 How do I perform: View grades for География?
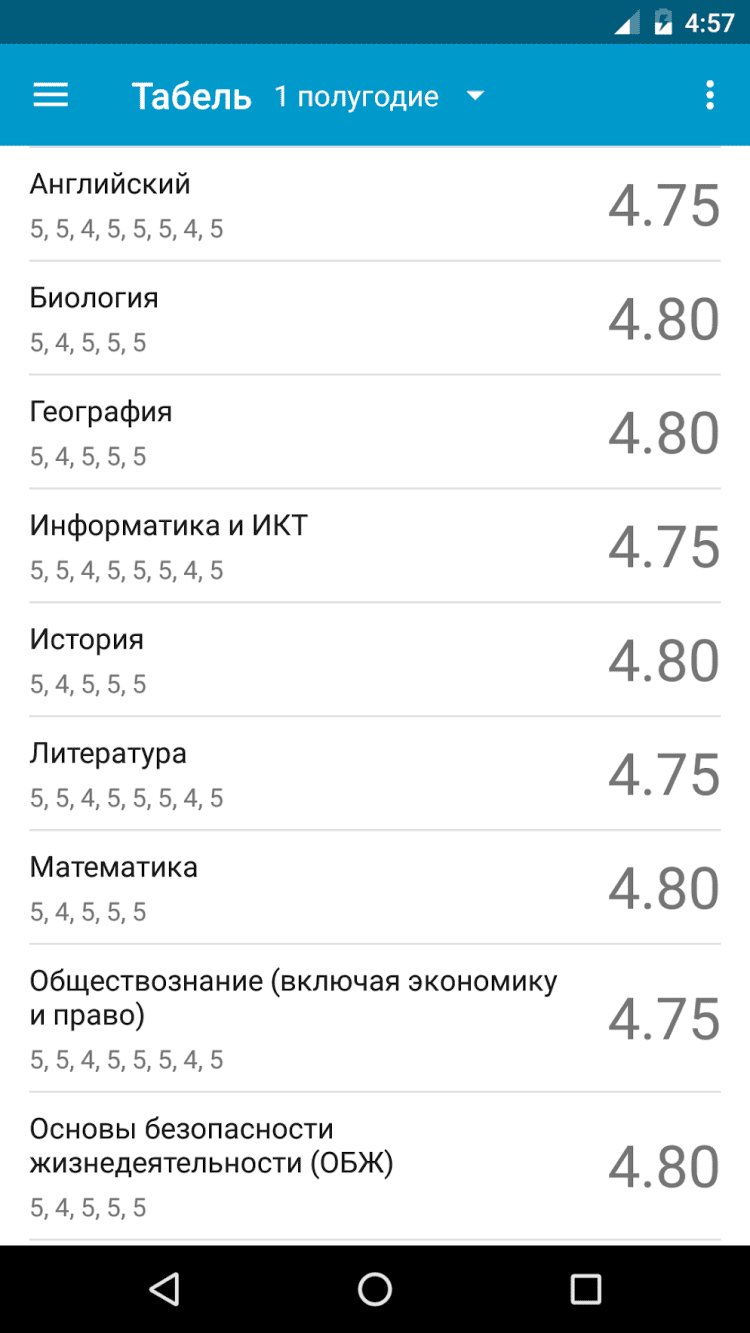click(x=374, y=433)
